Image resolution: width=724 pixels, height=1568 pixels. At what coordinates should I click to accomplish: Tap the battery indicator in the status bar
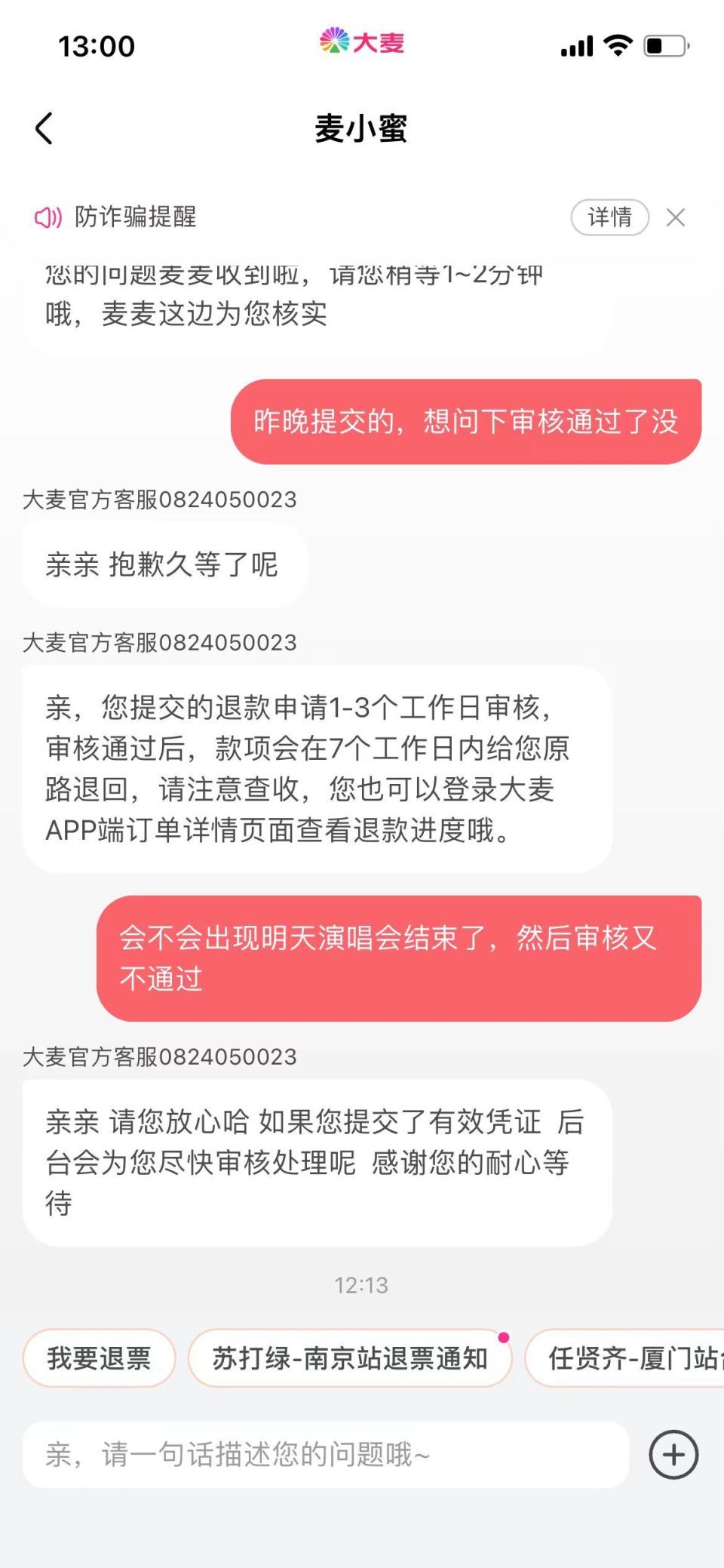[662, 45]
